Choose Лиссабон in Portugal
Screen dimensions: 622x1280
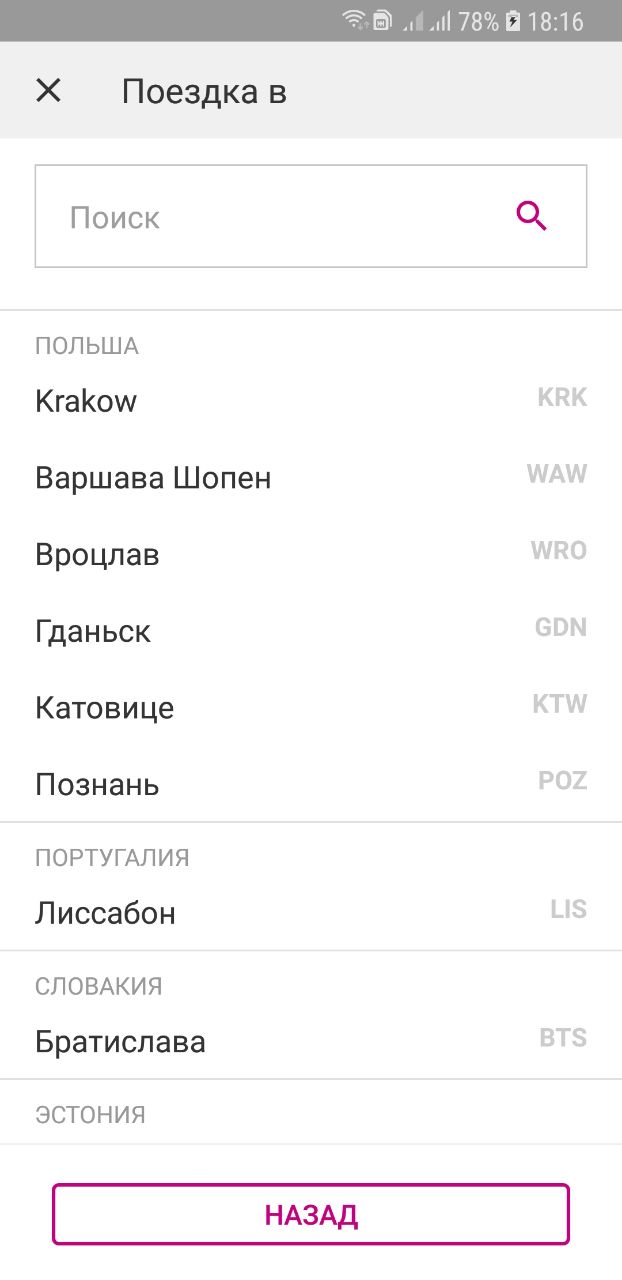(x=311, y=913)
